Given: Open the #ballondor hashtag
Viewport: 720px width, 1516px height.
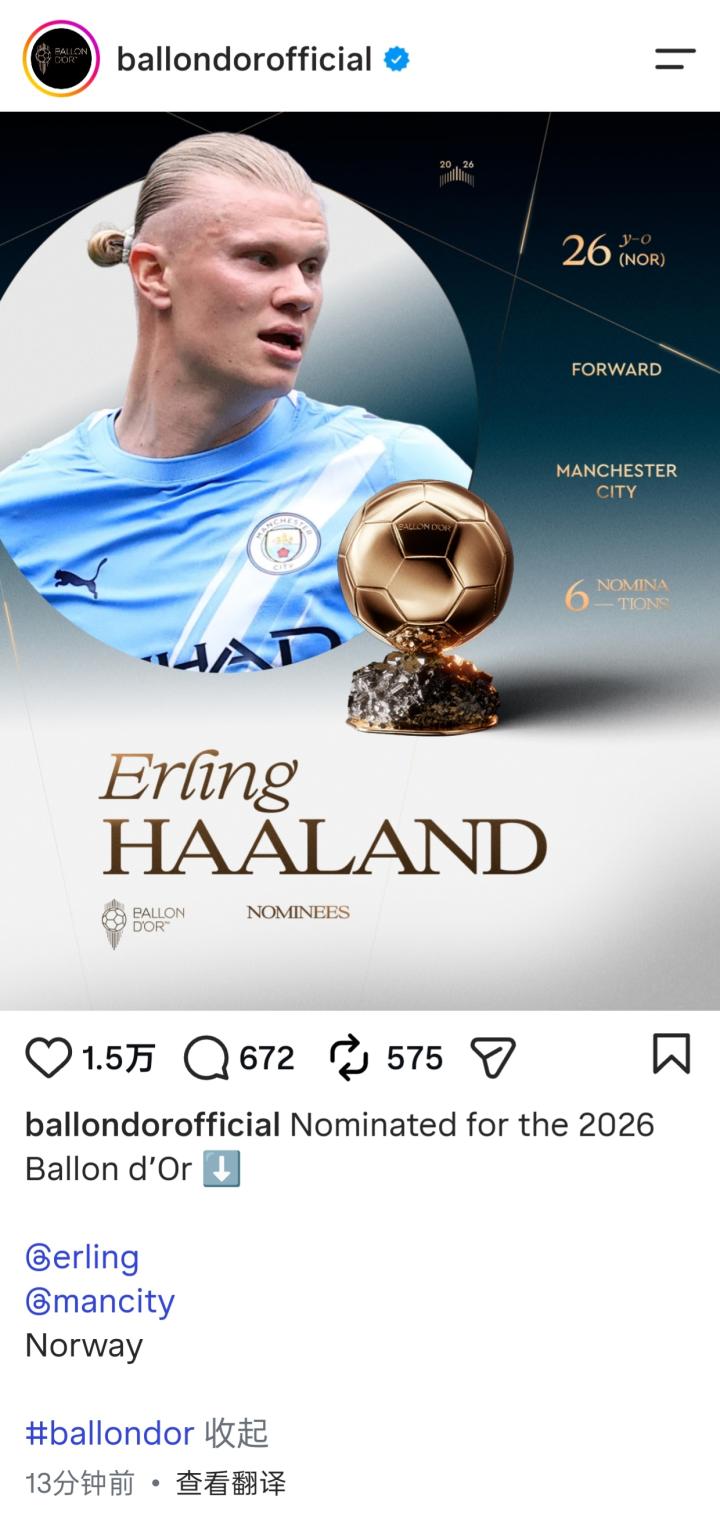Looking at the screenshot, I should tap(109, 1433).
